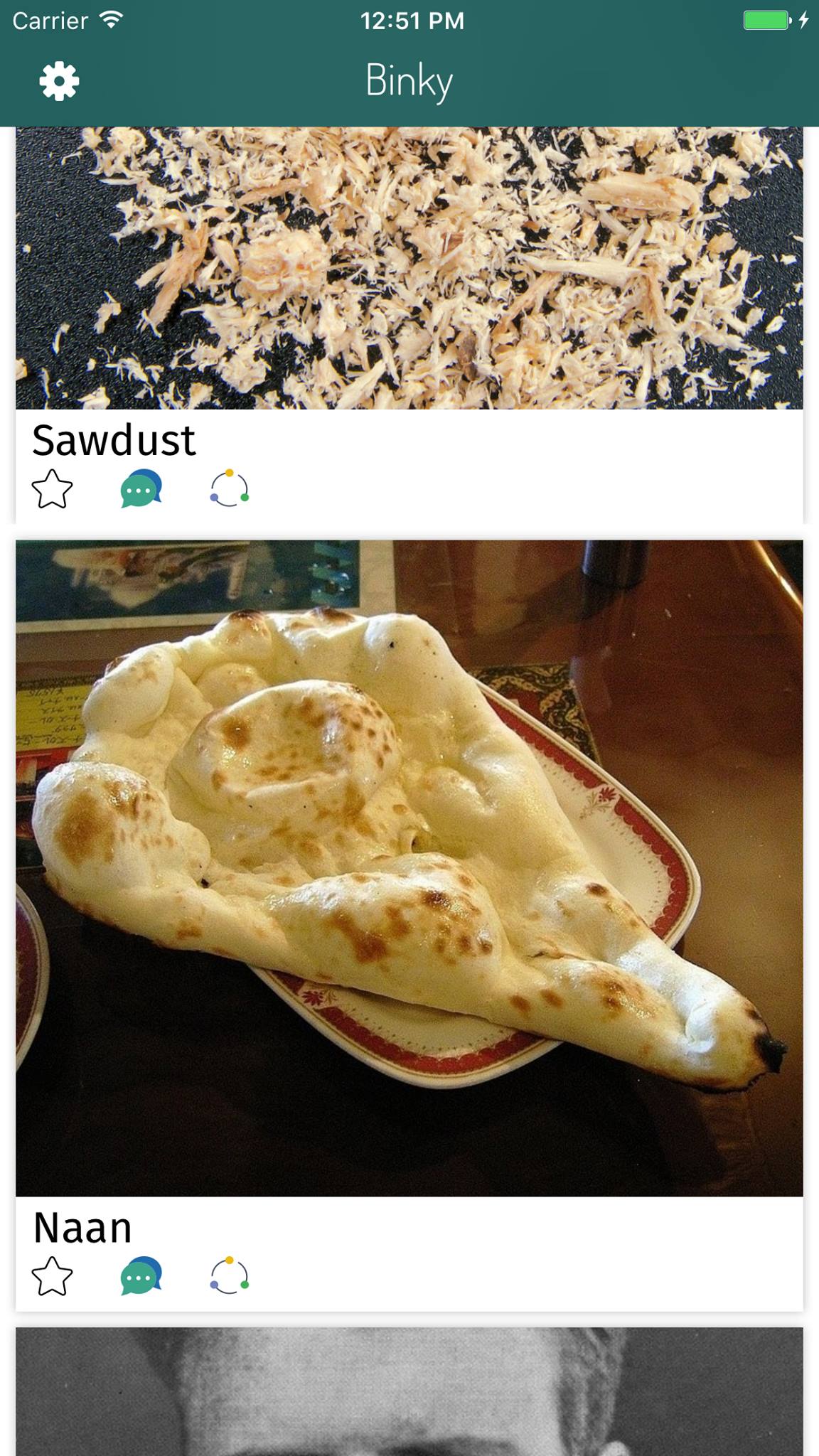Tap the re-bink circle icon under Sawdust
Screen dimensions: 819x1456
pyautogui.click(x=229, y=489)
